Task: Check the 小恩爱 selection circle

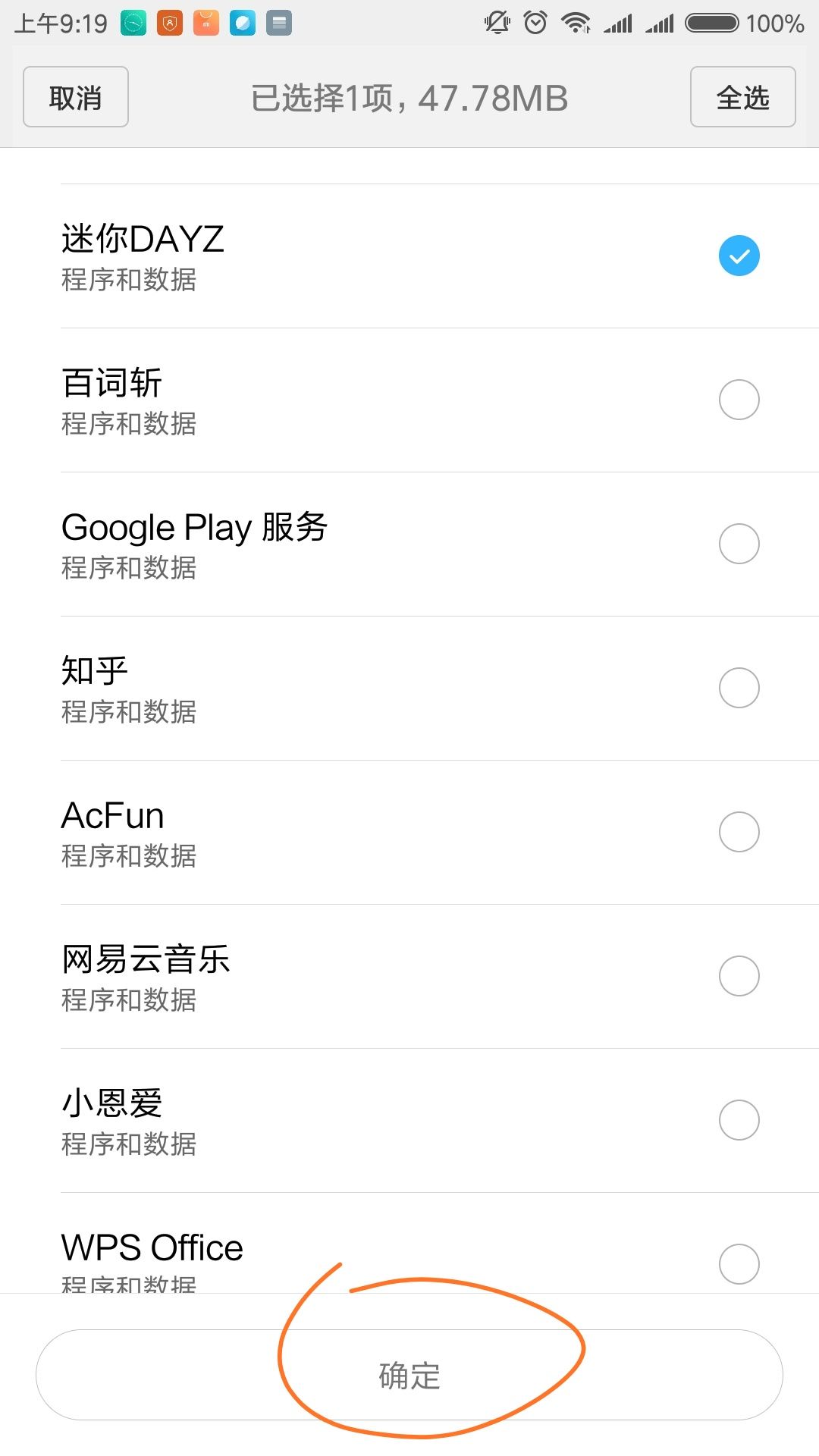Action: coord(739,1120)
